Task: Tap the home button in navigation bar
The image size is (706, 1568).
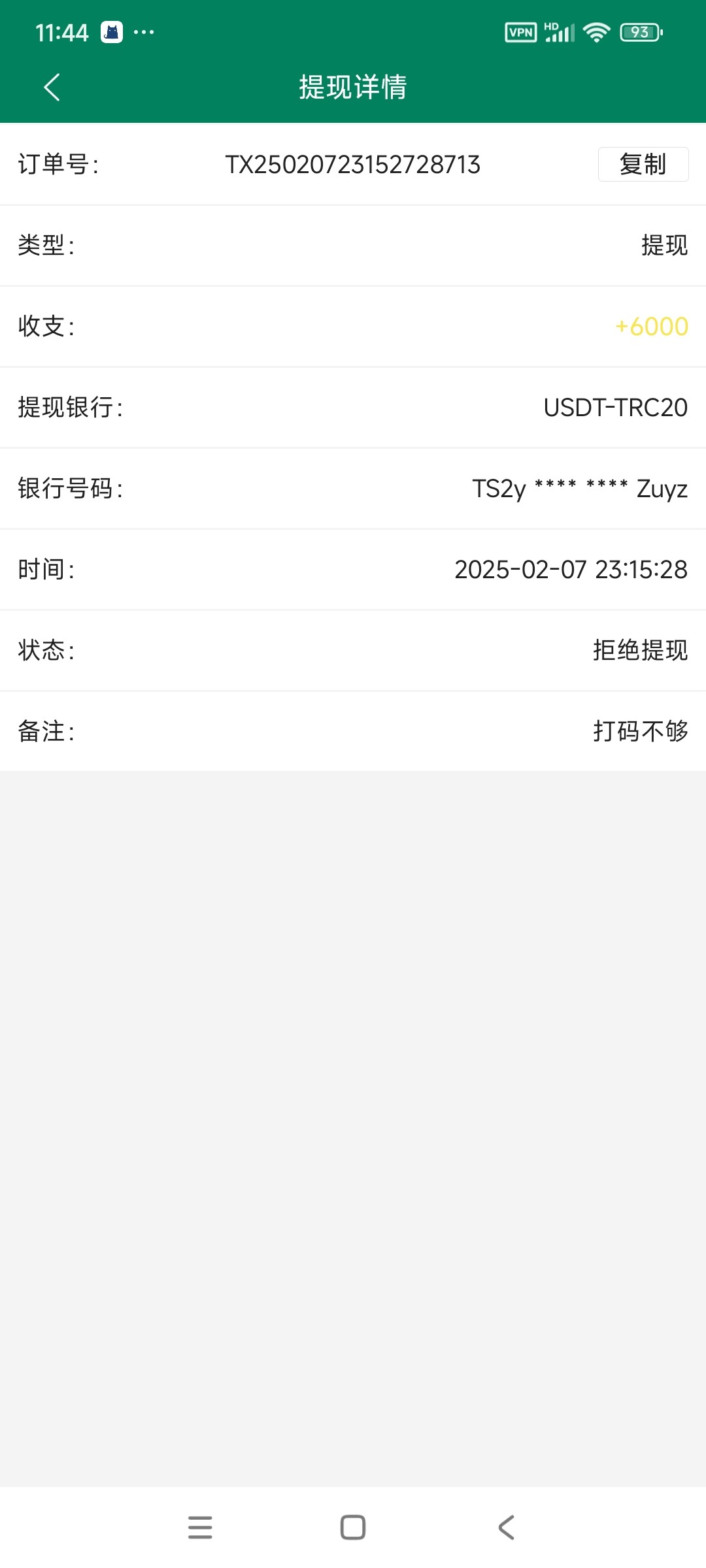Action: point(353,1528)
